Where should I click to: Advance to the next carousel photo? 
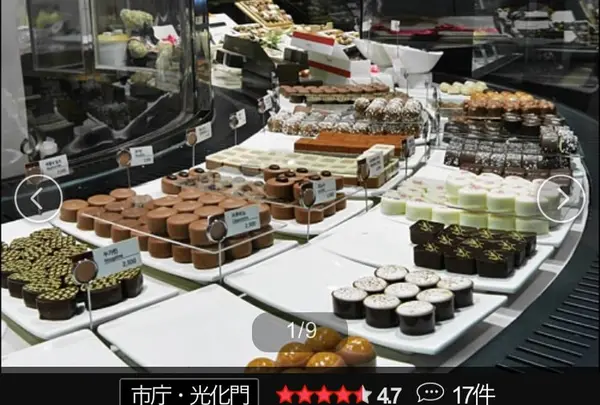(x=560, y=199)
